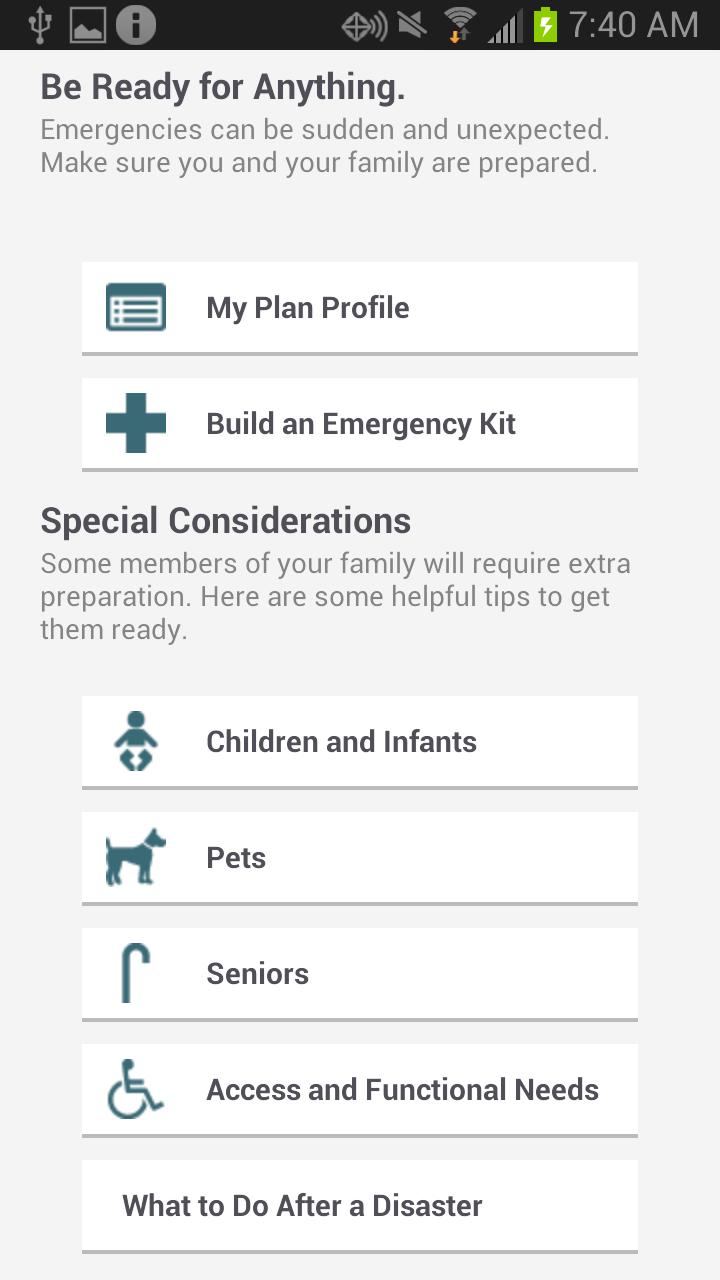Select Build an Emergency Kit

point(359,423)
